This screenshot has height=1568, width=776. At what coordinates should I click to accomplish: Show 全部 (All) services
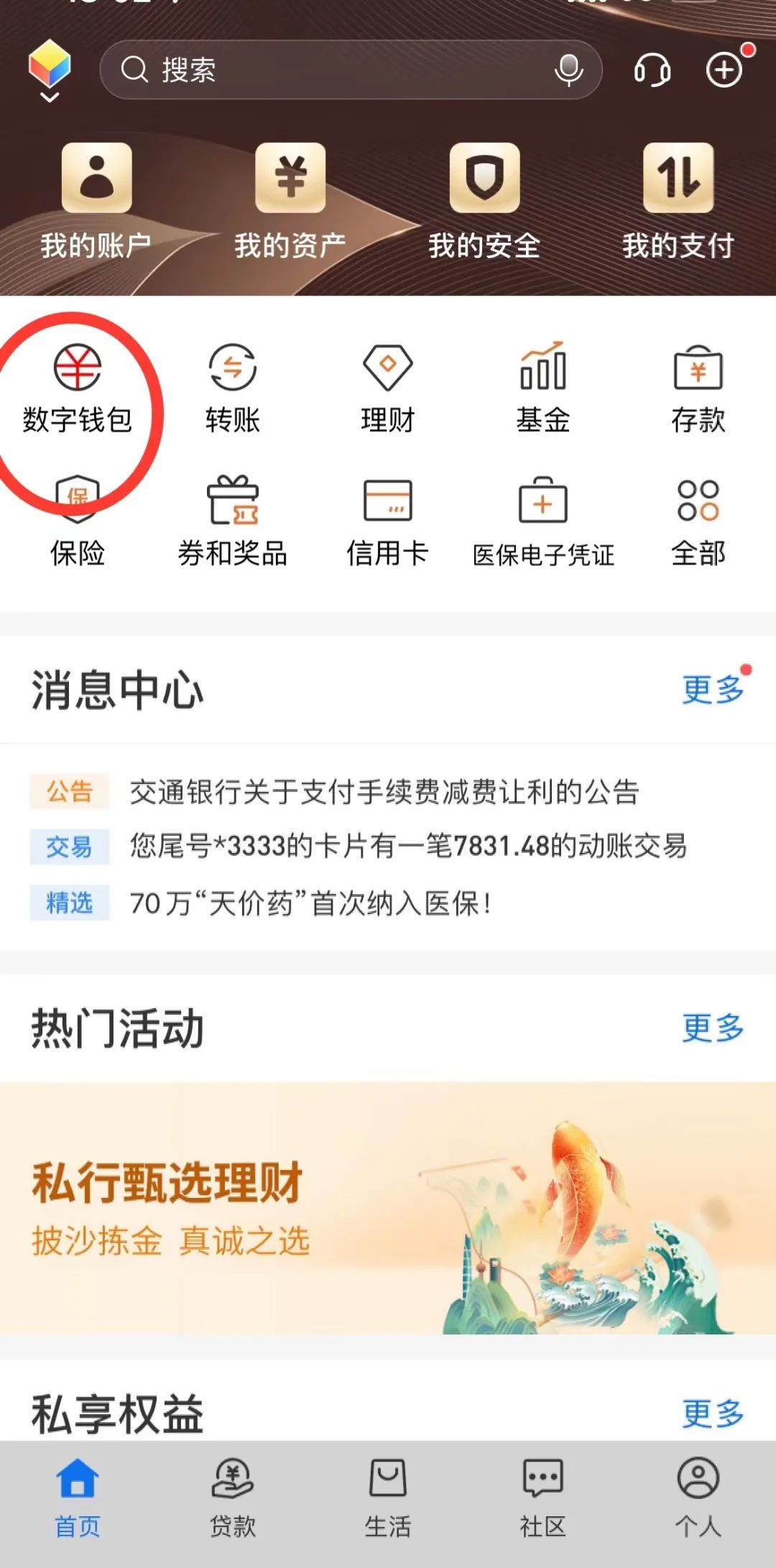698,522
